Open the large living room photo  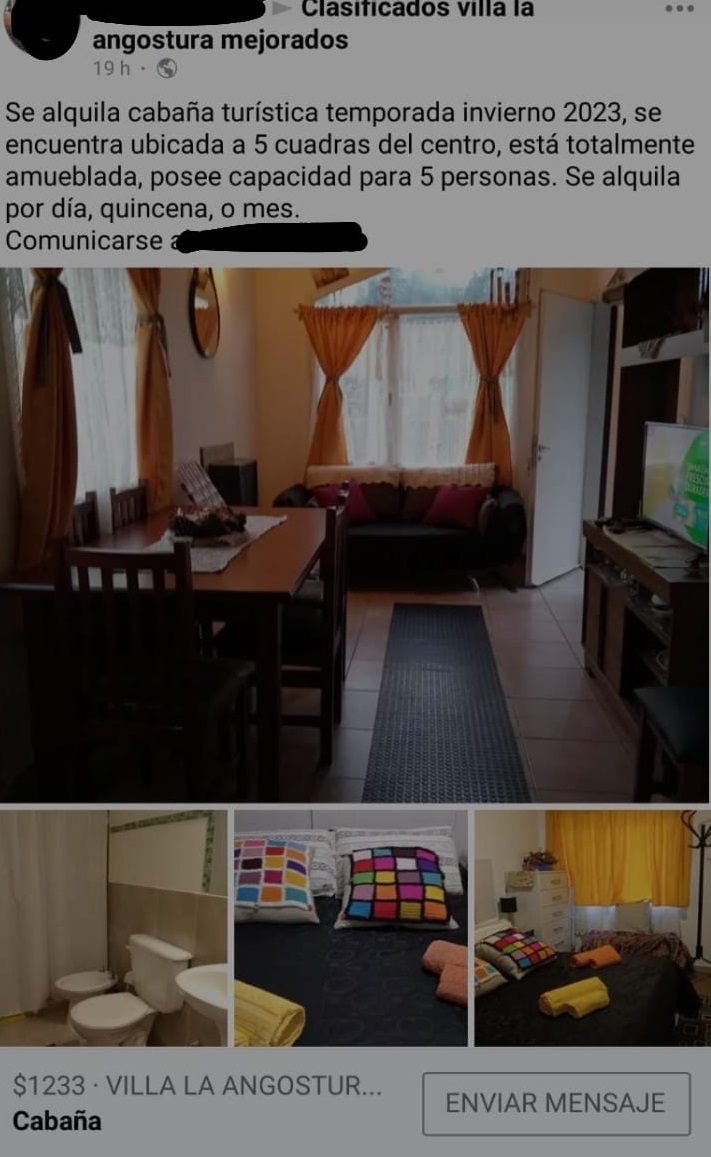(x=355, y=535)
